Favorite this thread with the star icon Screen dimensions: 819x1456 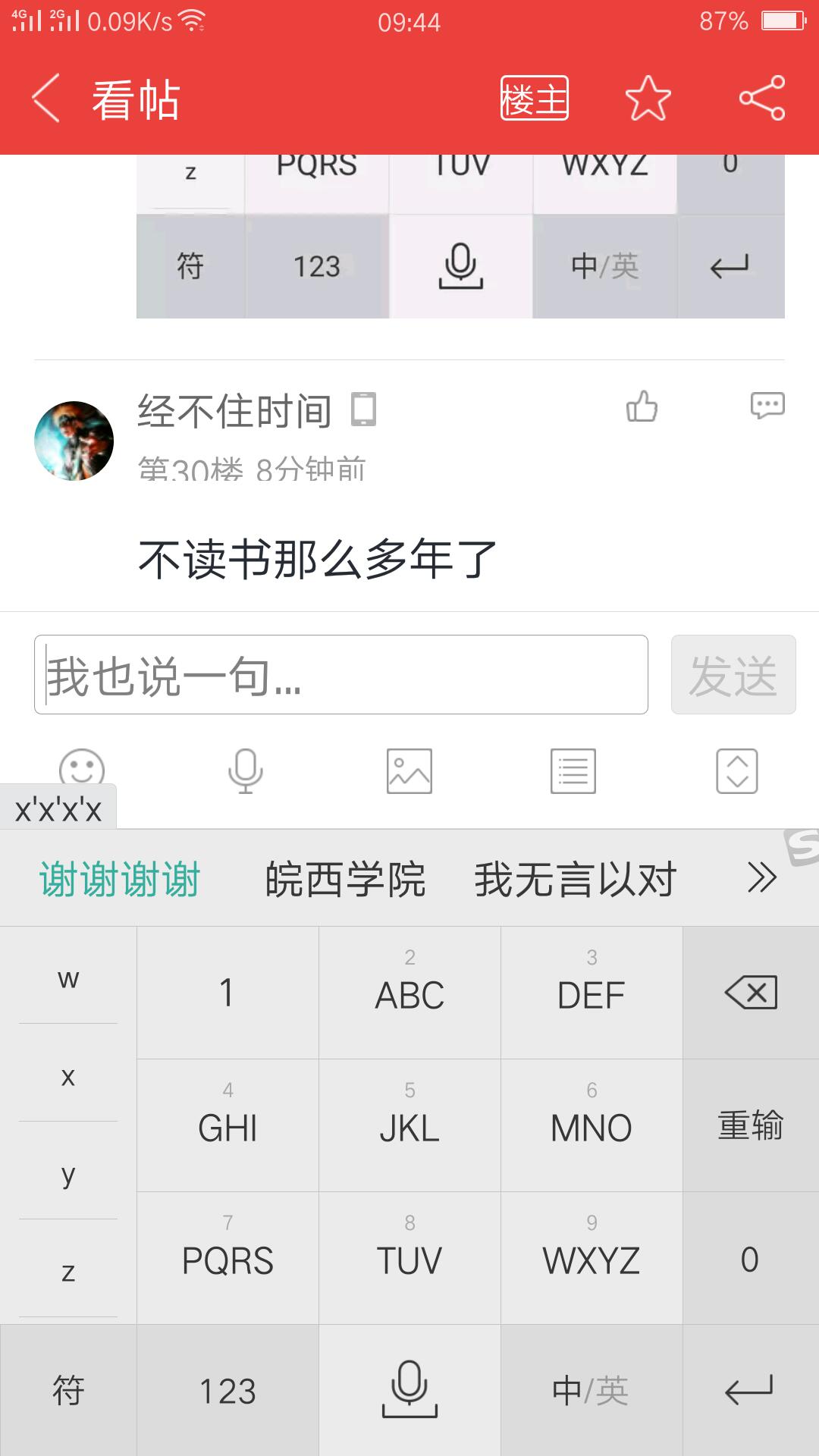(648, 99)
